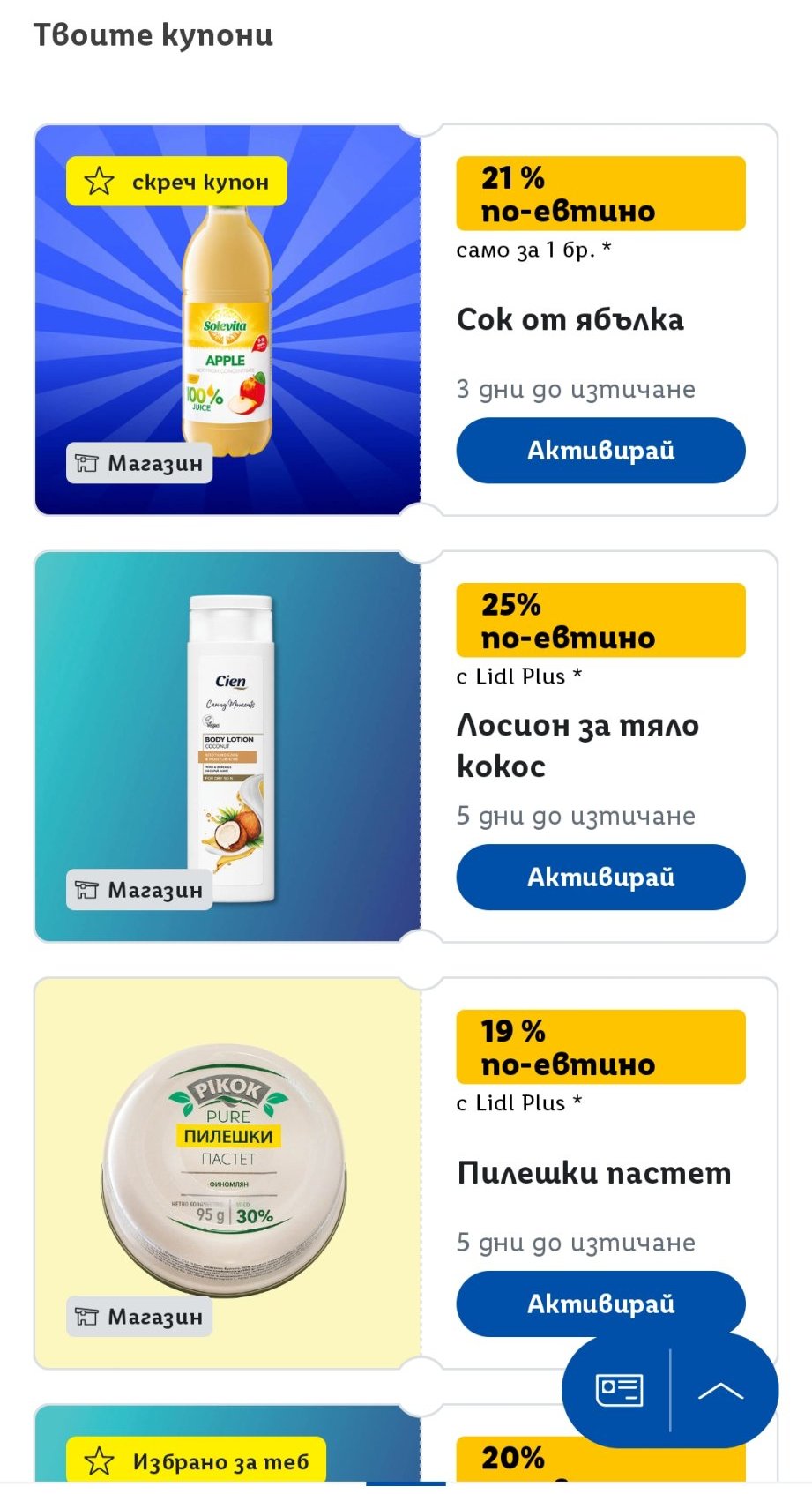Open the chicken pâté coupon card
This screenshot has width=812, height=1494.
pos(227,1173)
